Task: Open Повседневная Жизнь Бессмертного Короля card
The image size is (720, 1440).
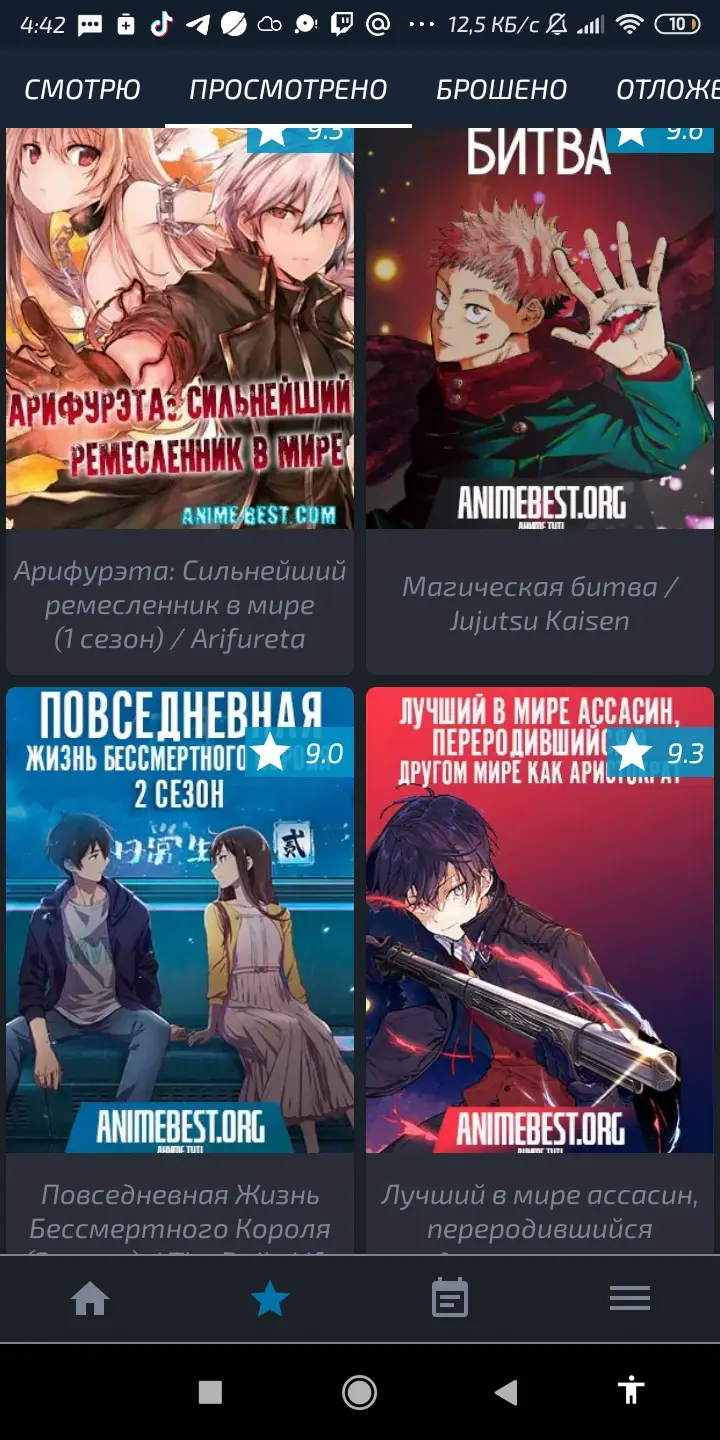Action: (180, 970)
